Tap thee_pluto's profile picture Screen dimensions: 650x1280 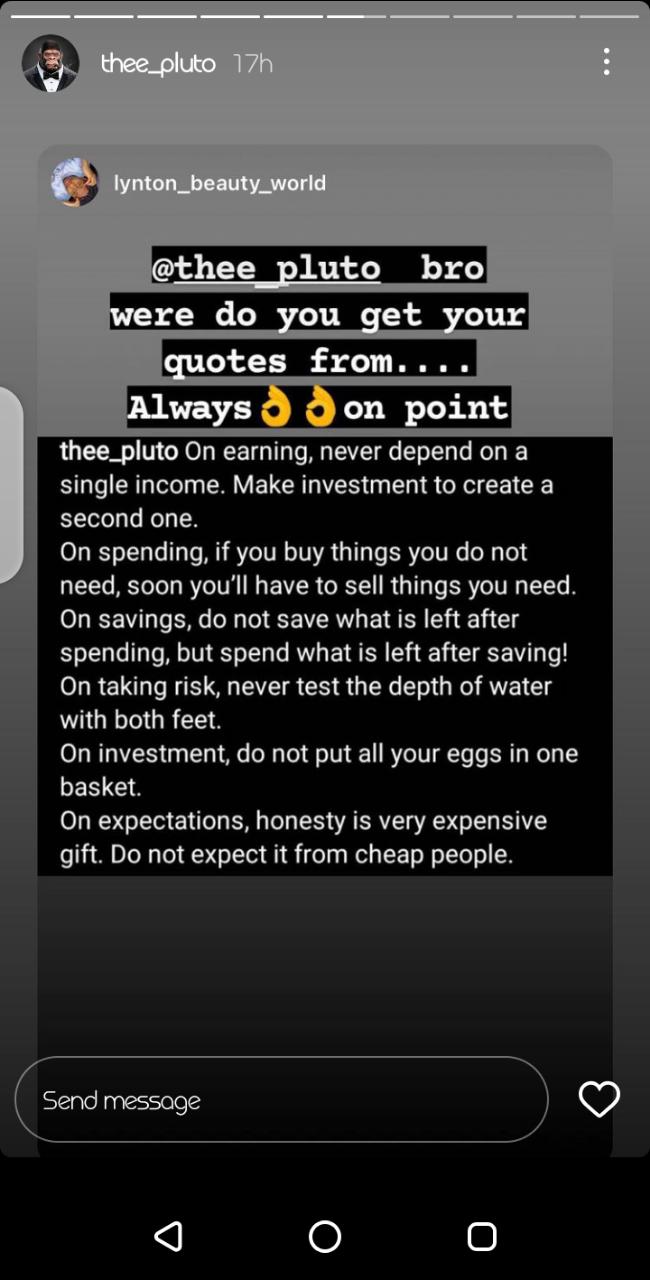[50, 63]
